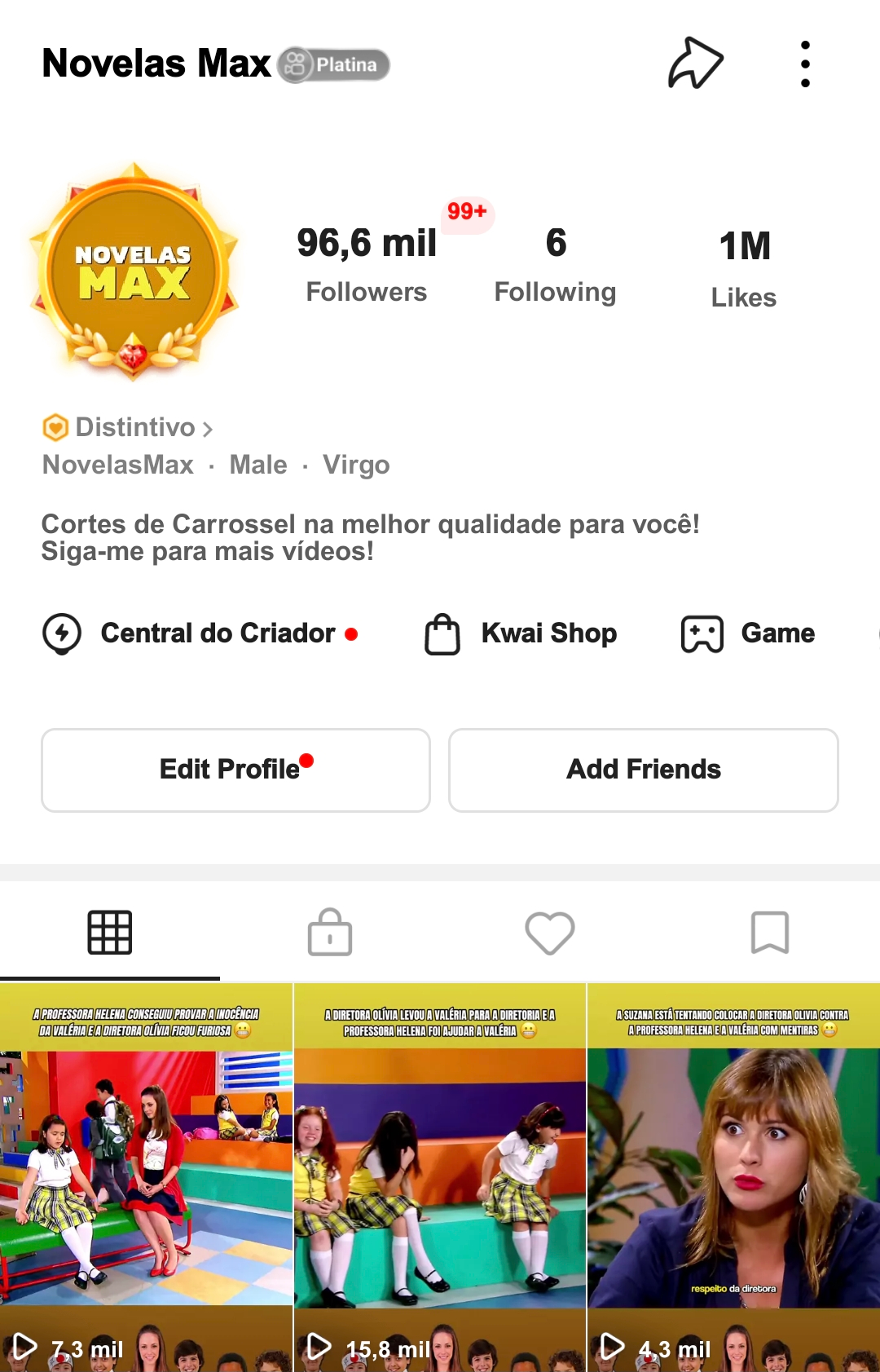Switch to the saved bookmarks tab
Screen dimensions: 880x1372
[770, 932]
